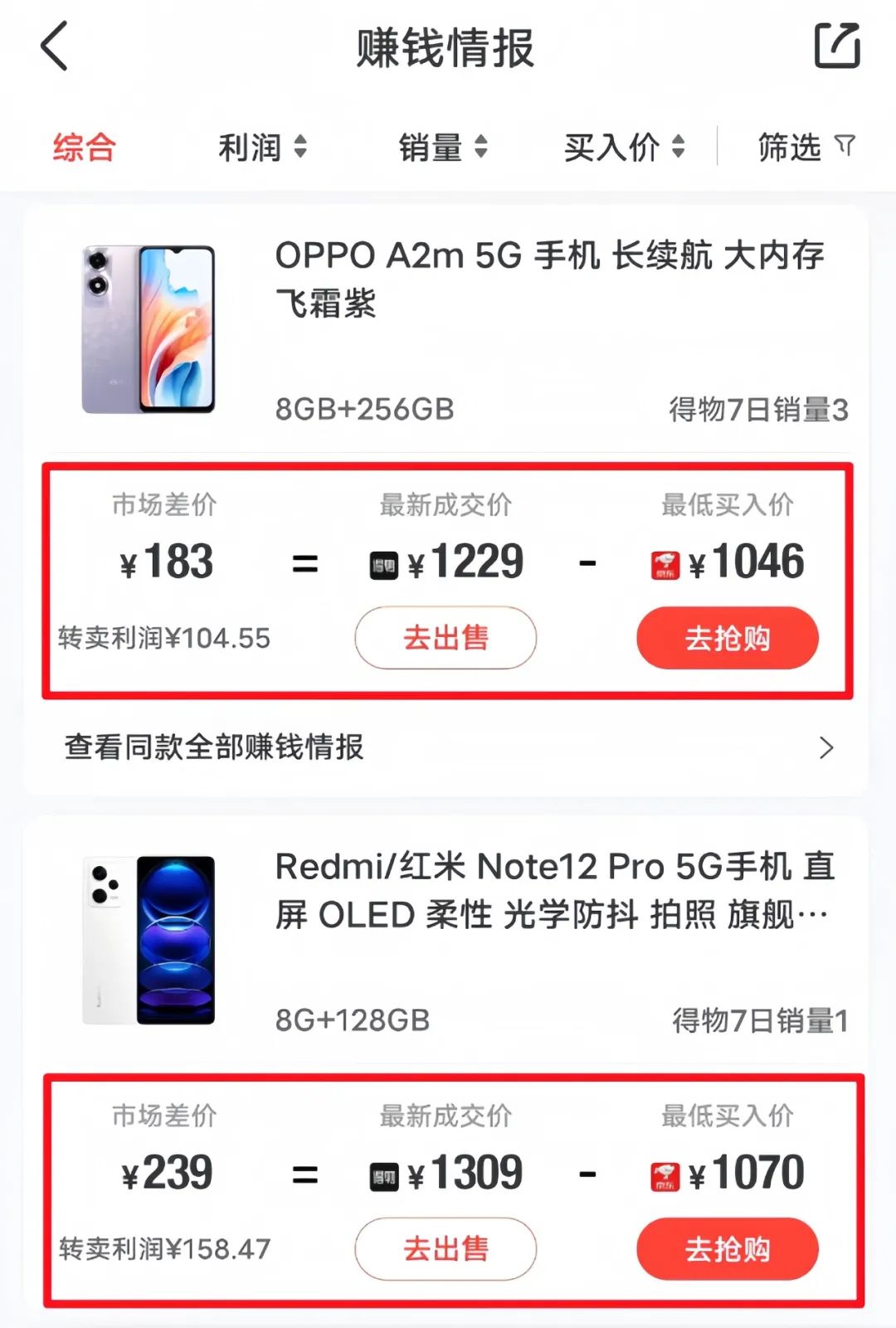Open the 筛选 filter menu
The width and height of the screenshot is (896, 1328).
point(786,147)
